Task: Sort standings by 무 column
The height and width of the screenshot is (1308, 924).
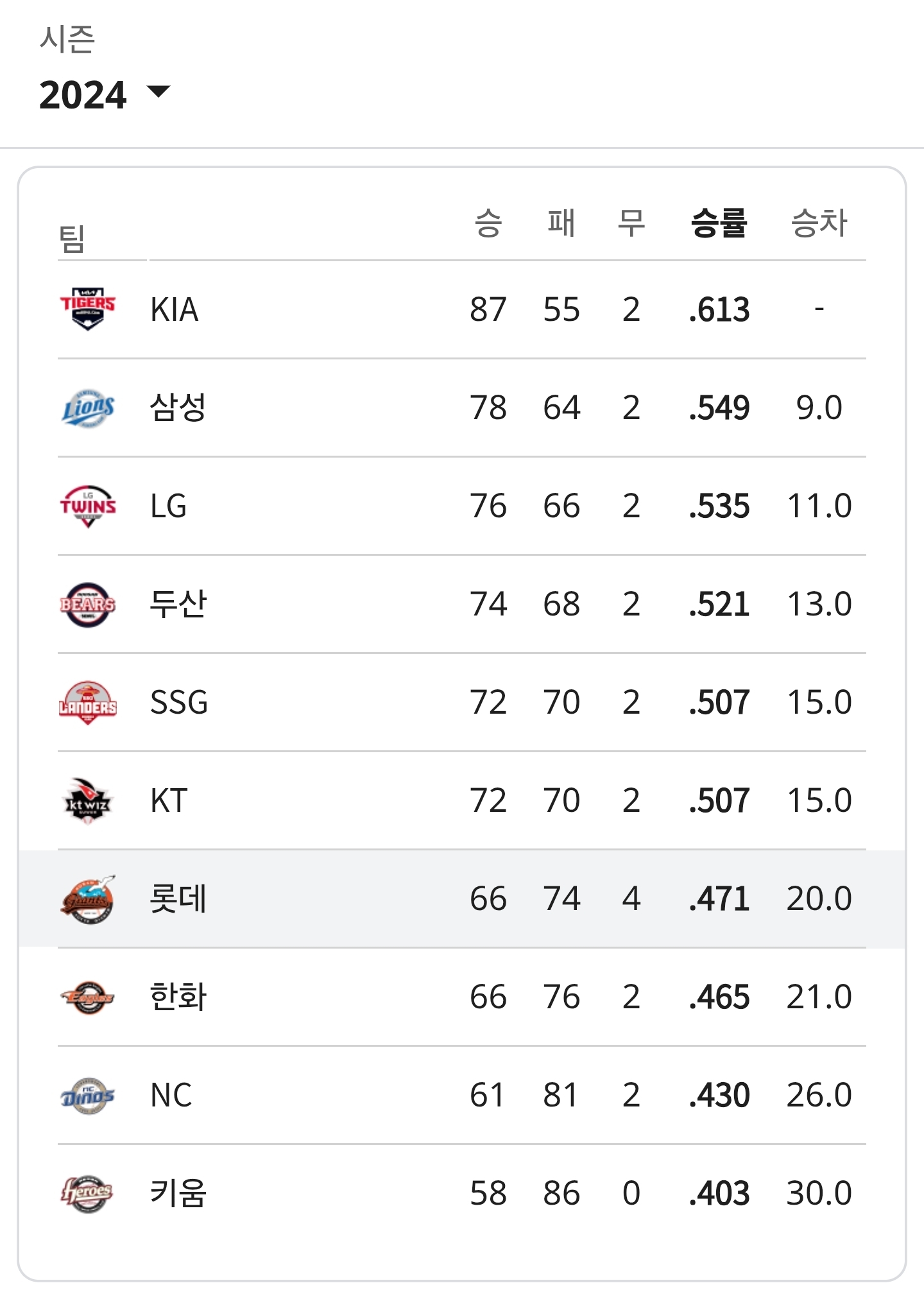Action: point(631,223)
